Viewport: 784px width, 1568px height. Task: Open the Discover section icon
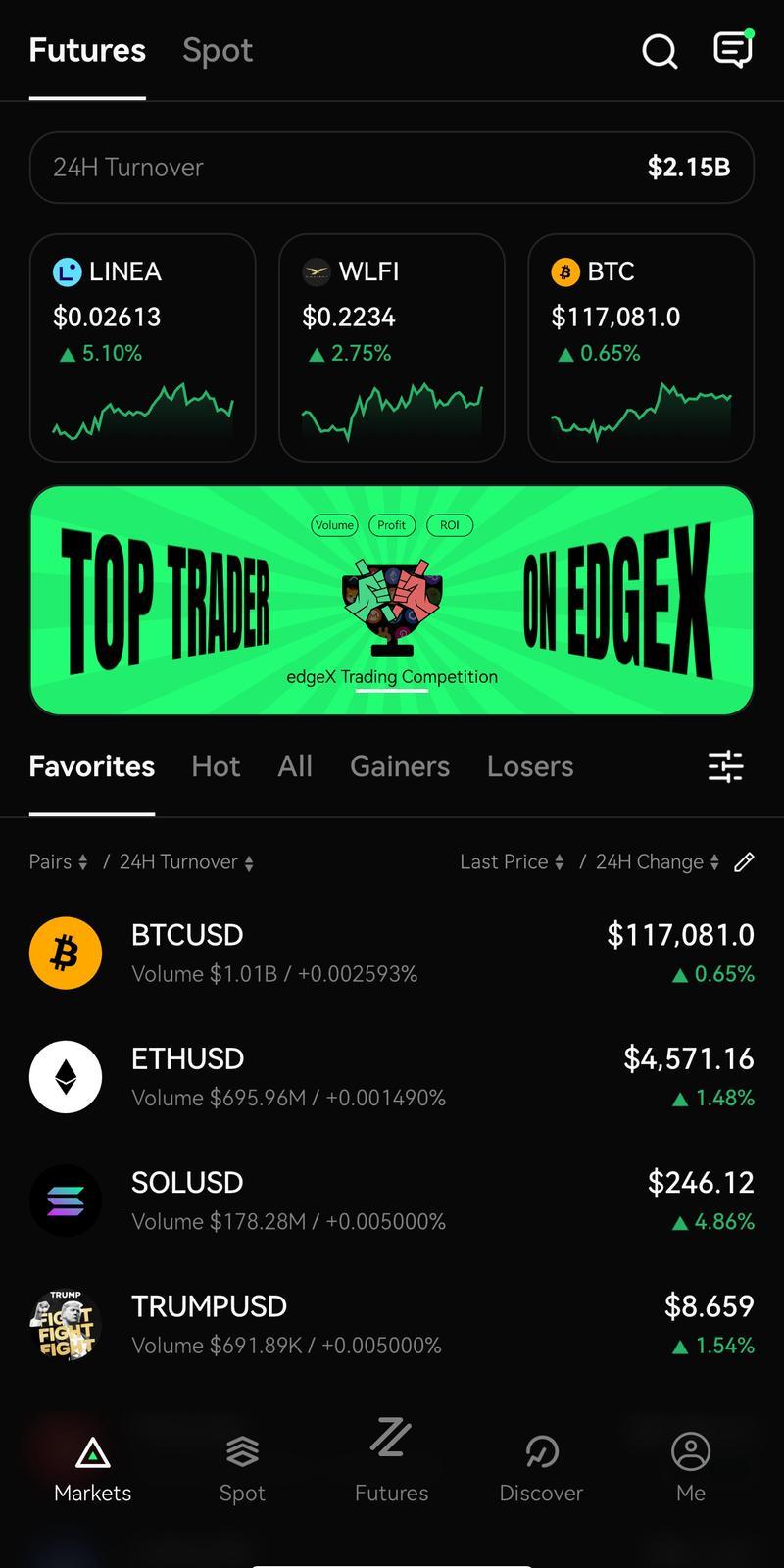click(540, 1453)
